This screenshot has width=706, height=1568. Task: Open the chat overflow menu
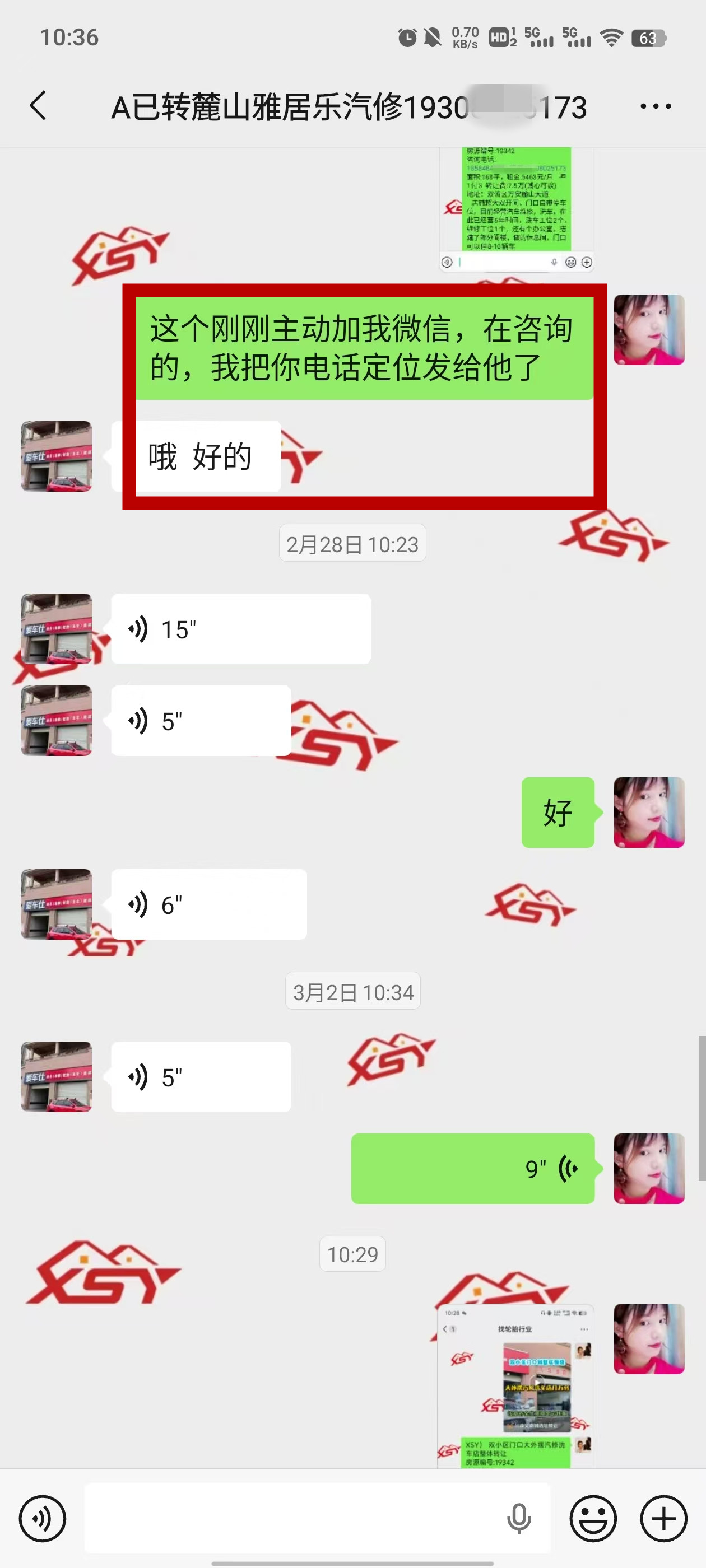656,106
